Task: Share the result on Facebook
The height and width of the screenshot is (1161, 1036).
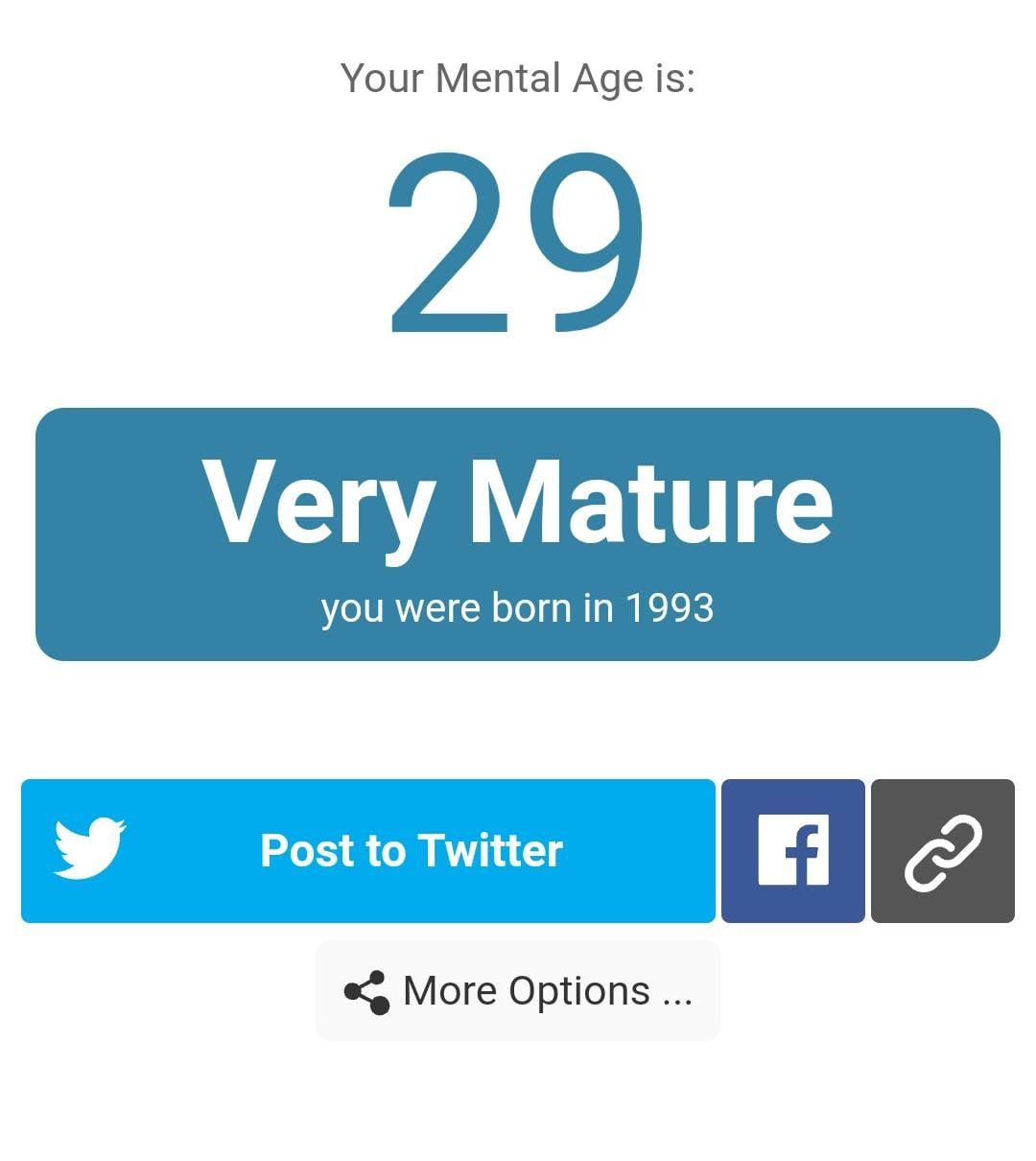Action: (x=793, y=851)
